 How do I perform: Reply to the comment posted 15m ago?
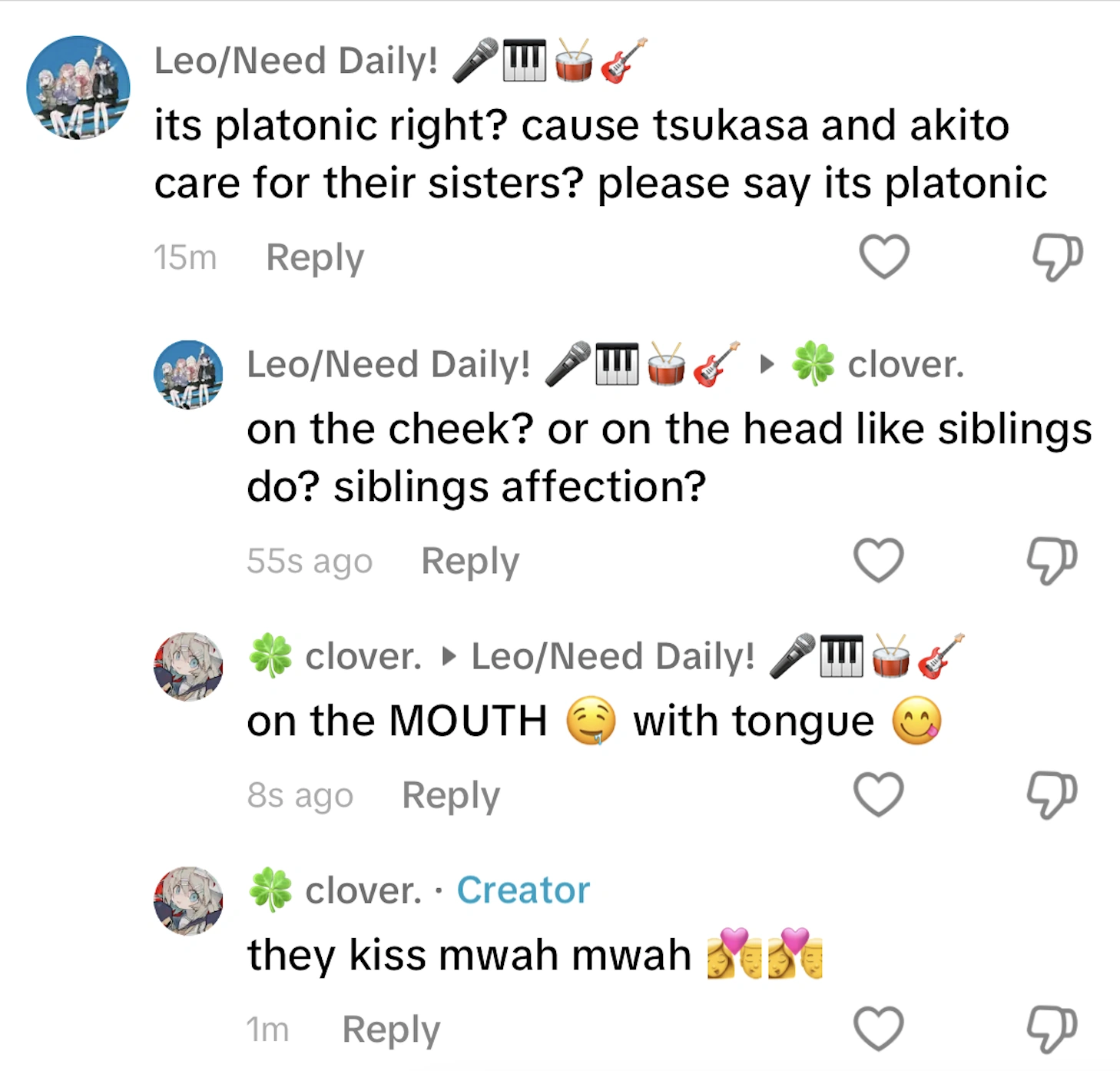pos(314,257)
